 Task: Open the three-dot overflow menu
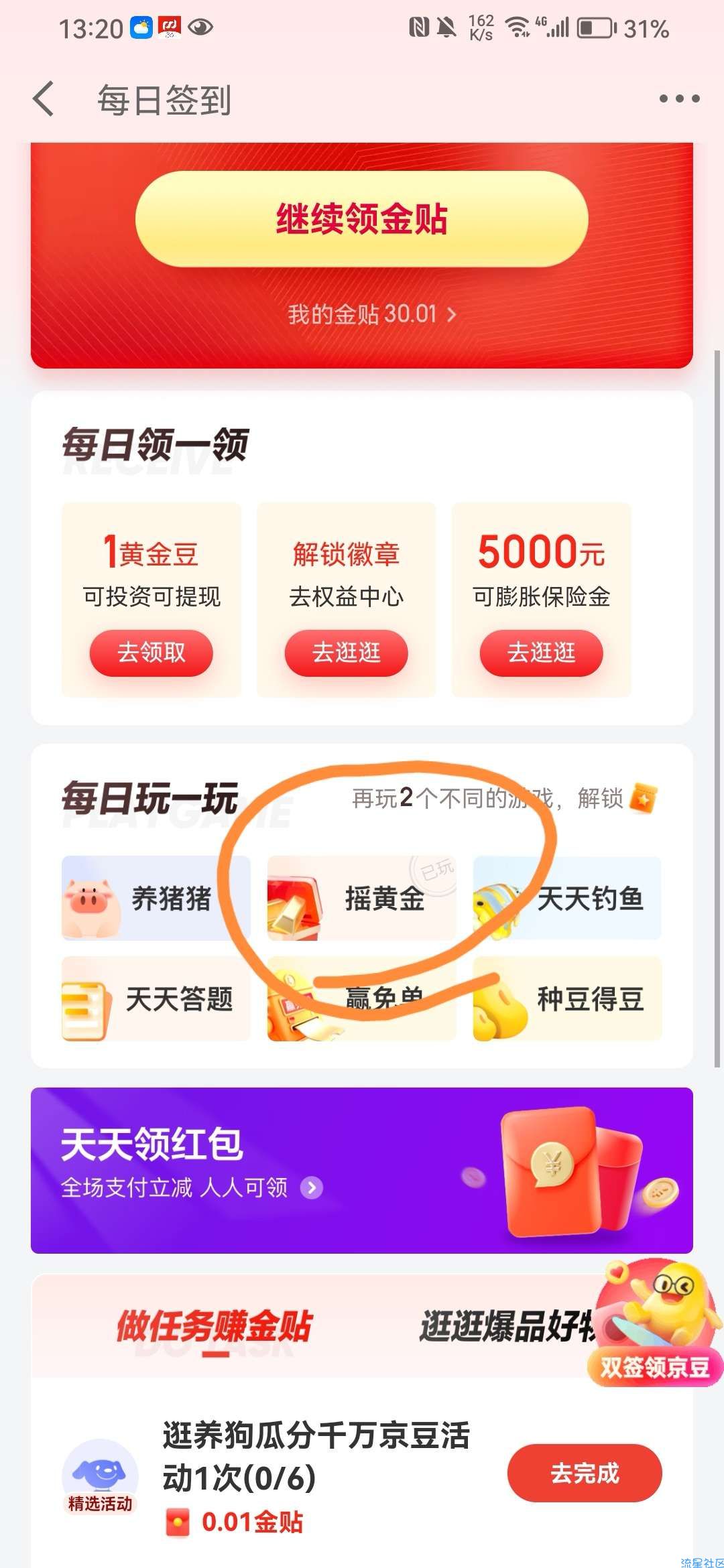pos(679,99)
